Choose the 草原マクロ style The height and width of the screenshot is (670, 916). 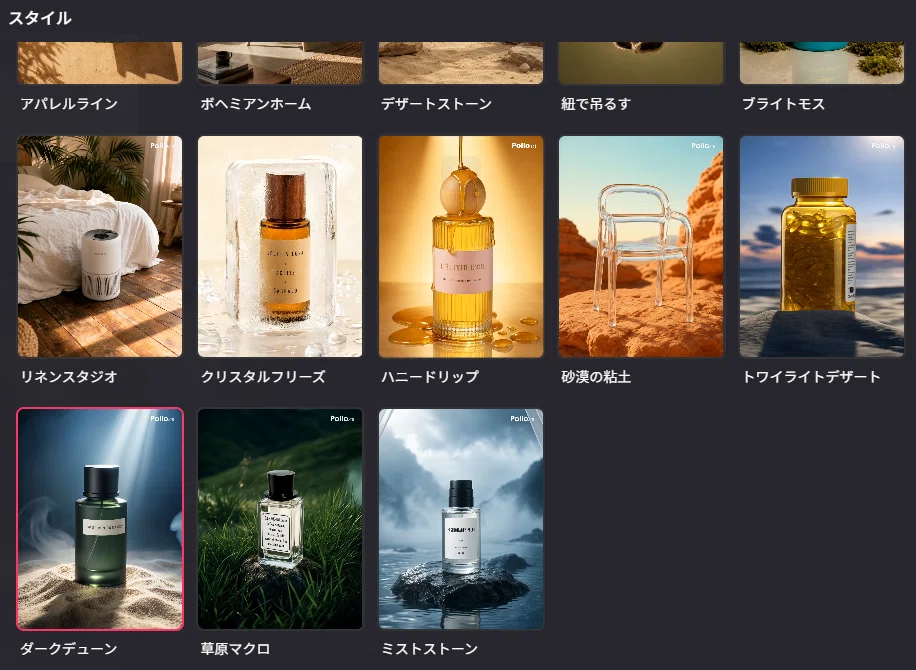280,519
